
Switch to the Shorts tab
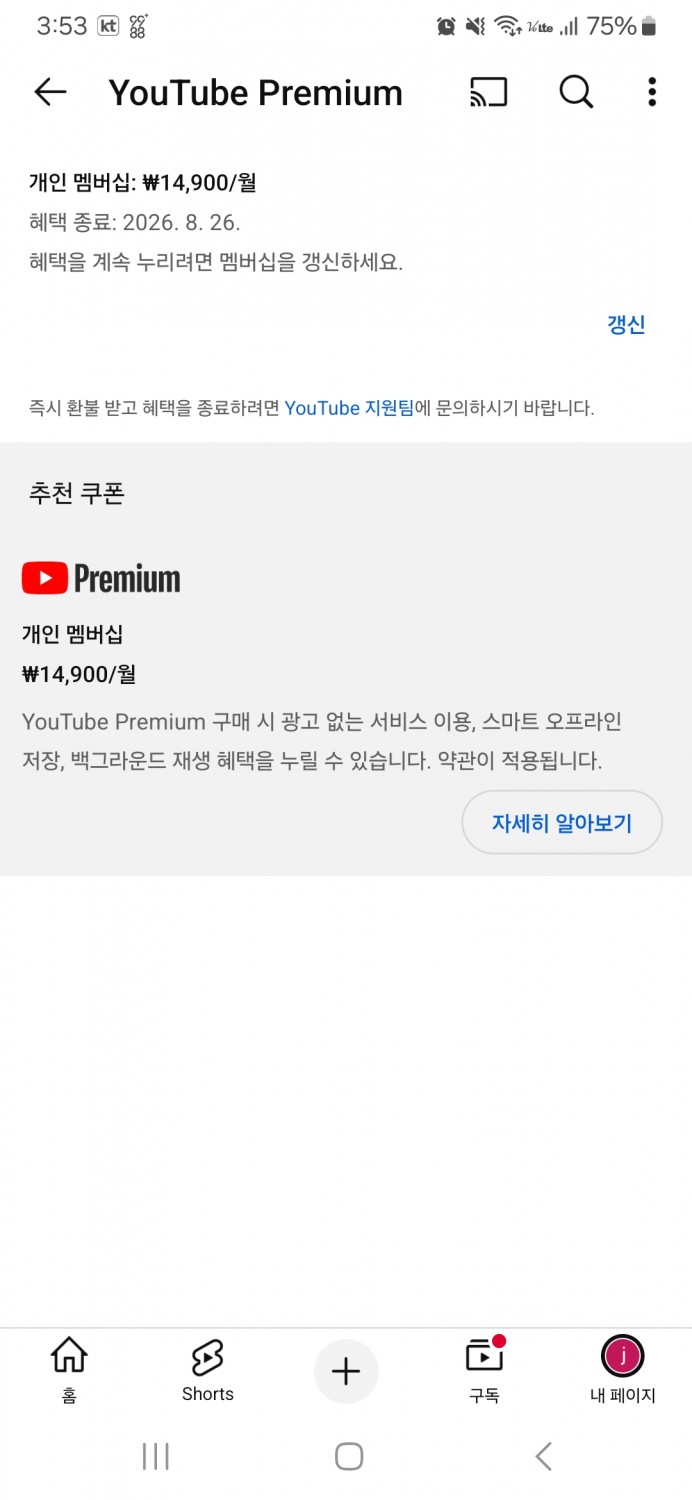pyautogui.click(x=207, y=1371)
